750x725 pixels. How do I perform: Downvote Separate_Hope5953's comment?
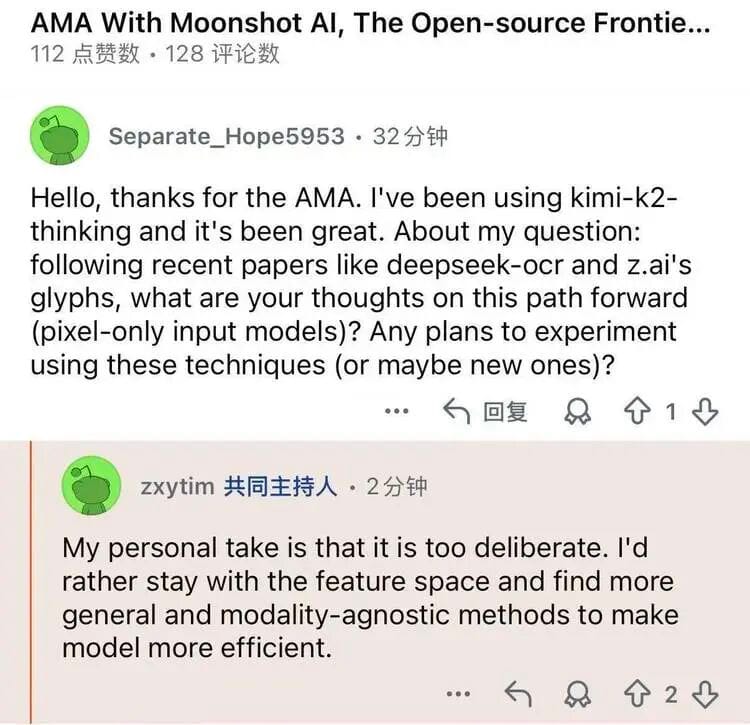point(706,411)
